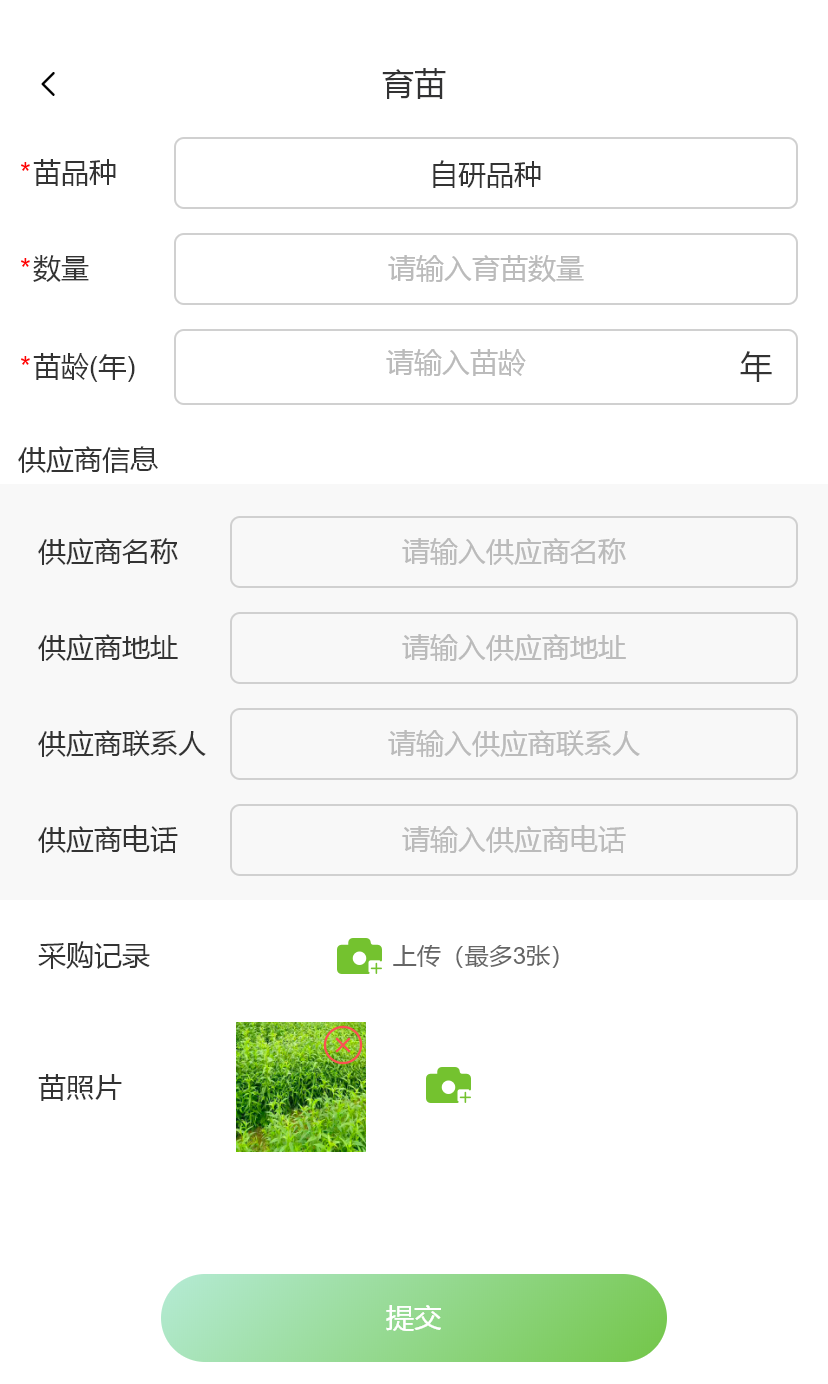The image size is (828, 1384).
Task: Remove the uploaded seedling photo
Action: tap(343, 1045)
